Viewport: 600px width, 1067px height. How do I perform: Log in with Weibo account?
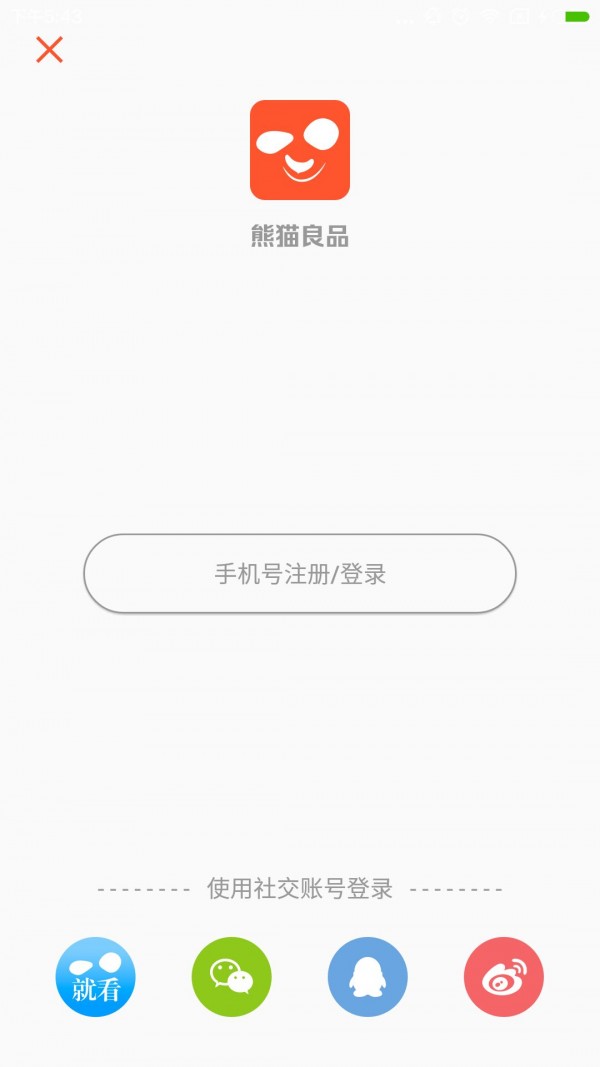(x=503, y=977)
